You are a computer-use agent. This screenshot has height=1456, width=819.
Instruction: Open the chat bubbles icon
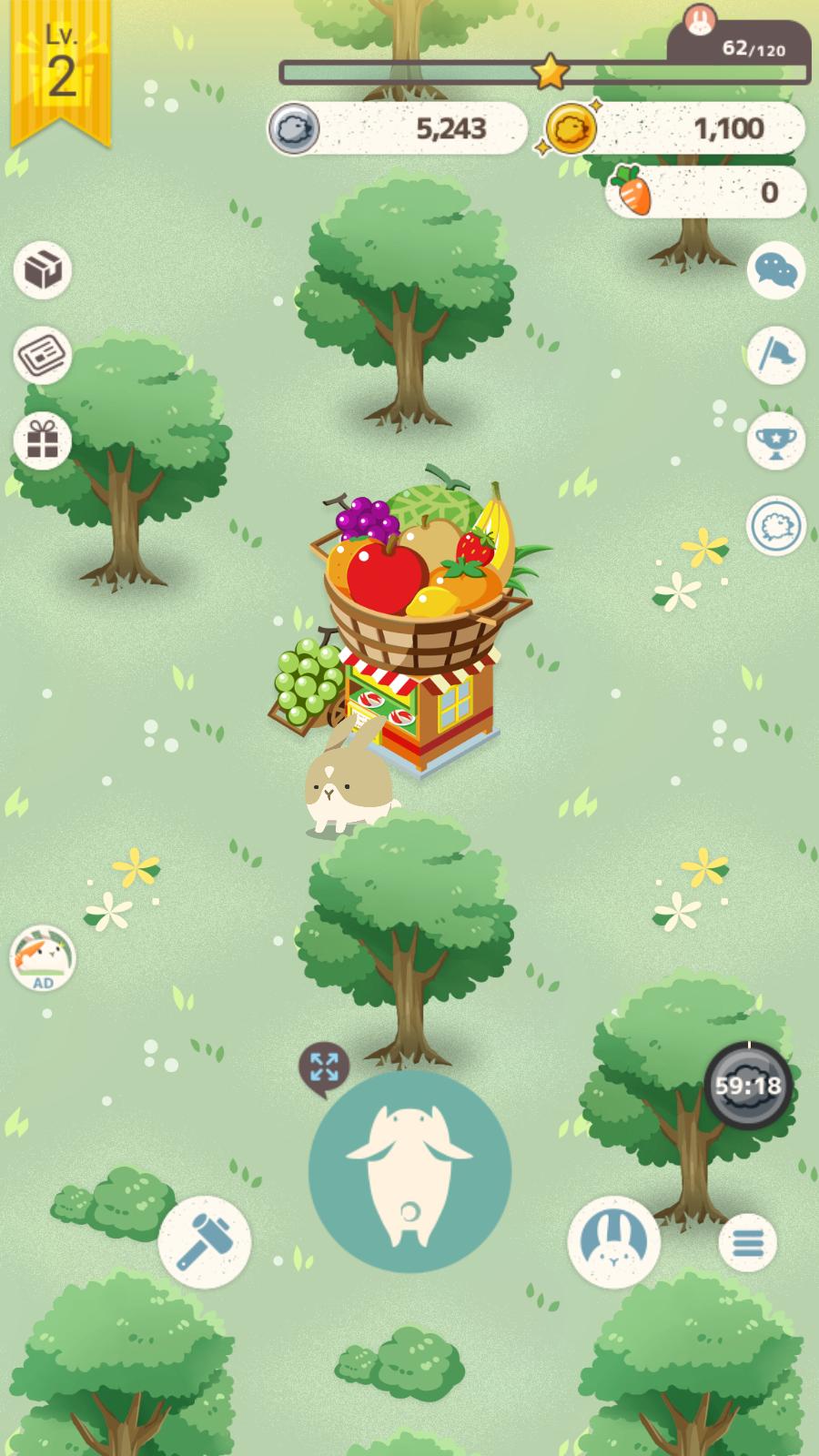[776, 270]
